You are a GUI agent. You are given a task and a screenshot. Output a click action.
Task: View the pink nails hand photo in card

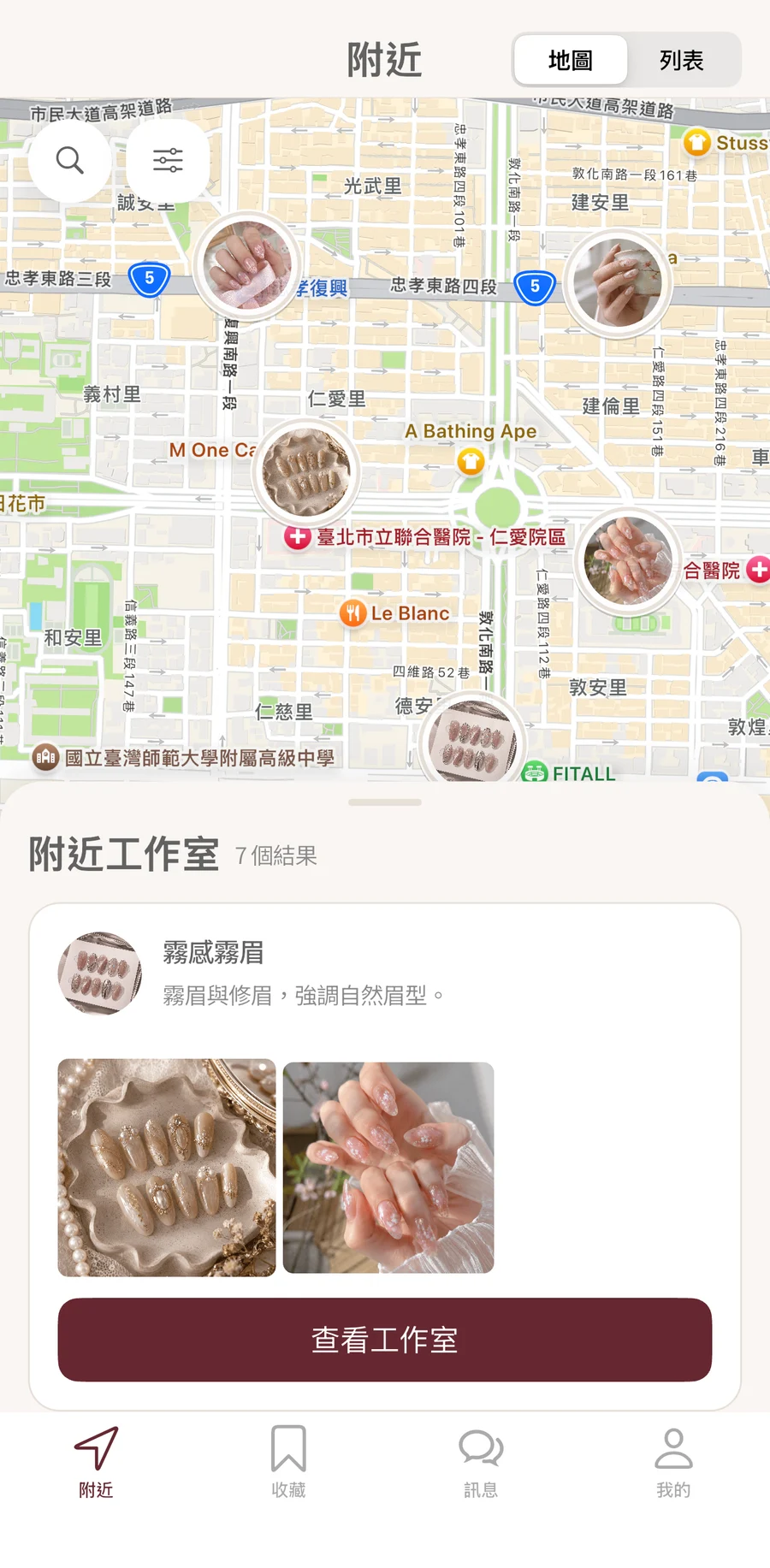(x=388, y=1168)
